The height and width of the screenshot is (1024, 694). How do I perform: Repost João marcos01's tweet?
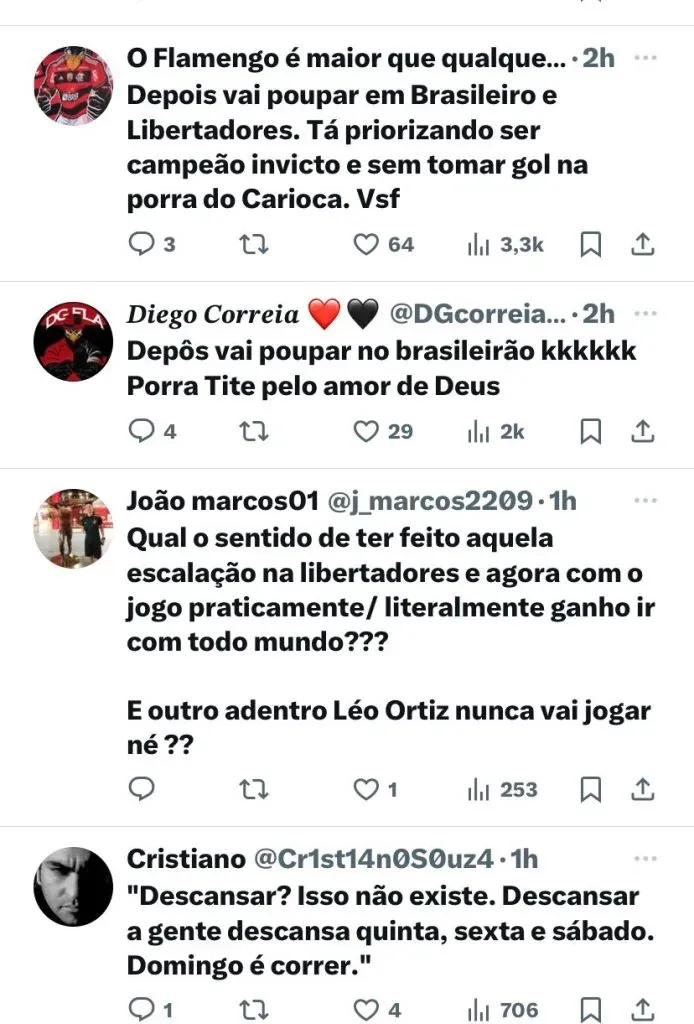[x=255, y=789]
